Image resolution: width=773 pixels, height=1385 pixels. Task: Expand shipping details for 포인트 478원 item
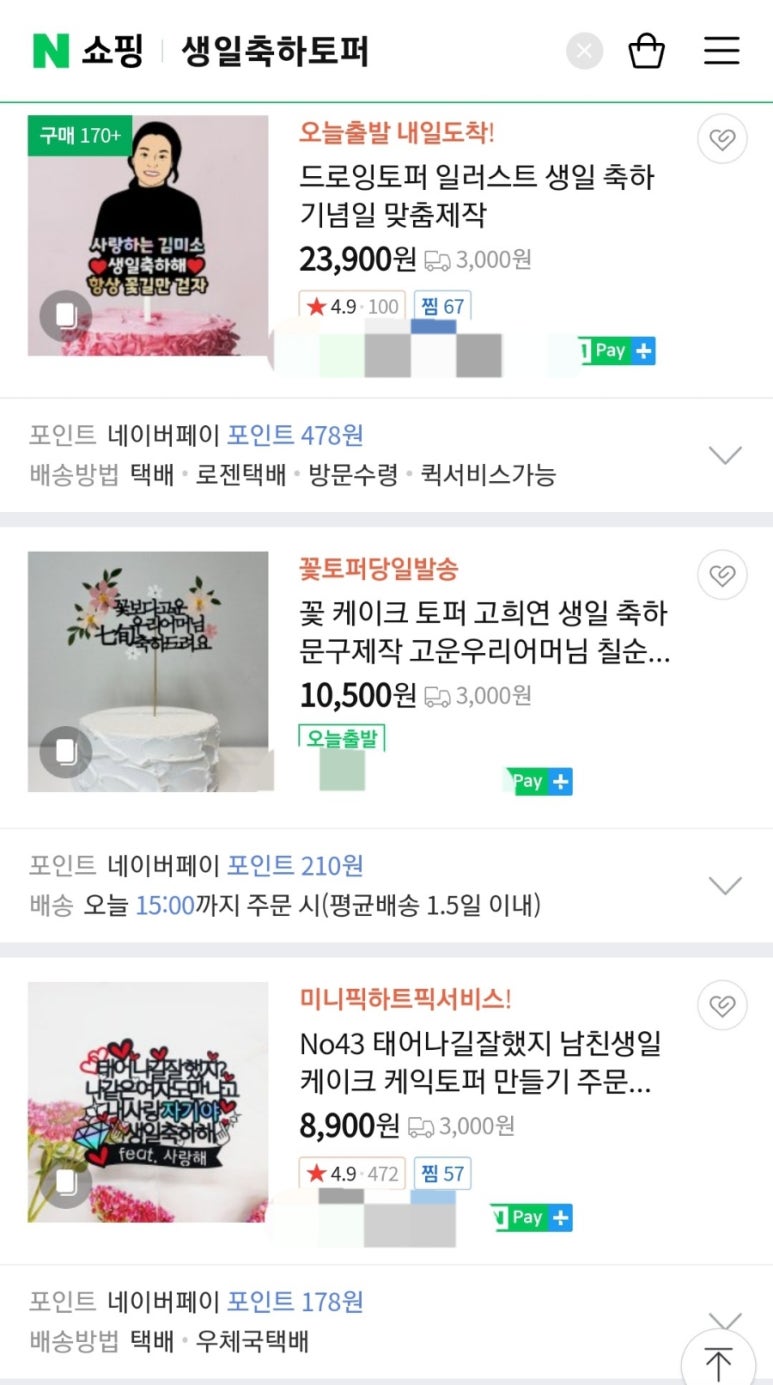(725, 456)
